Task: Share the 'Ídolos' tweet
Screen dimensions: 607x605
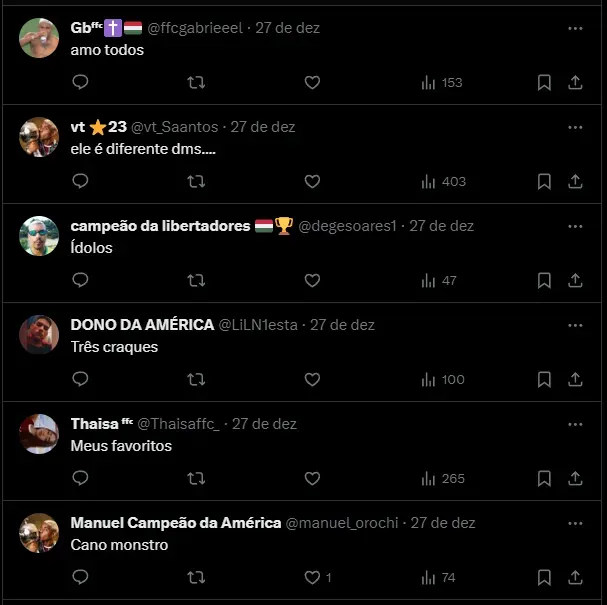Action: [576, 280]
